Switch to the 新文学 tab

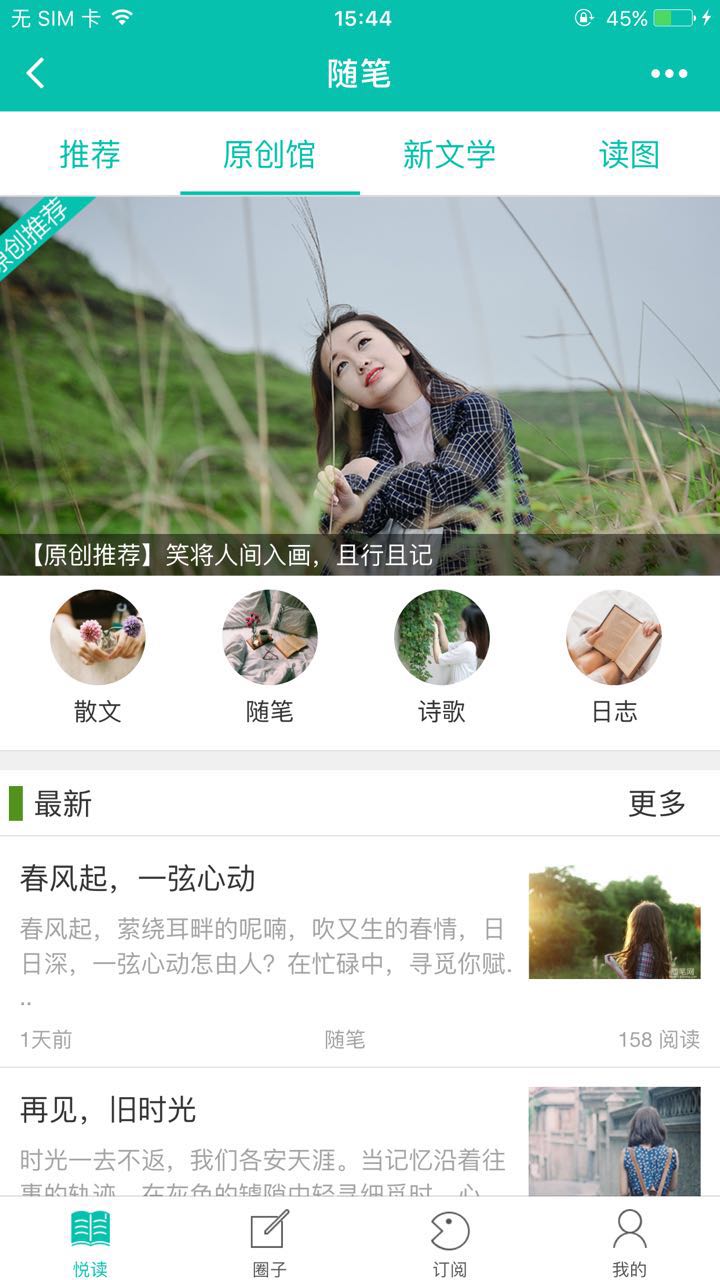(449, 155)
